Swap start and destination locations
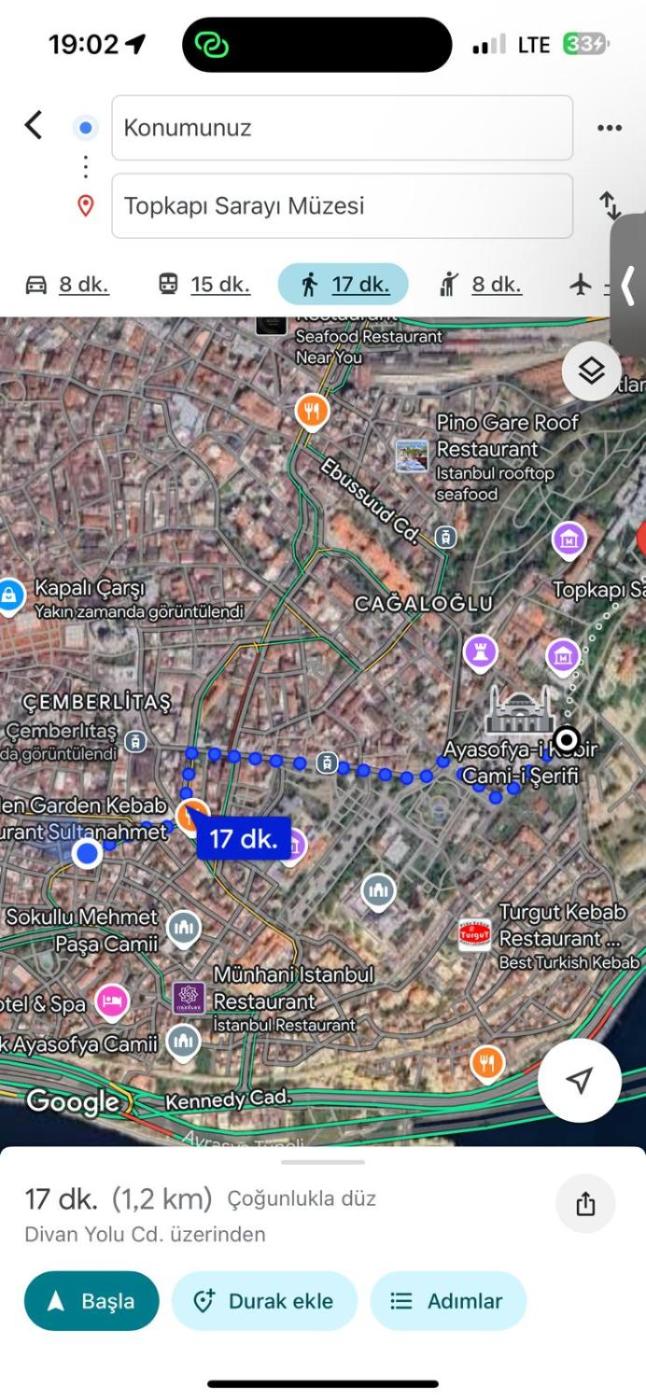 pos(609,206)
